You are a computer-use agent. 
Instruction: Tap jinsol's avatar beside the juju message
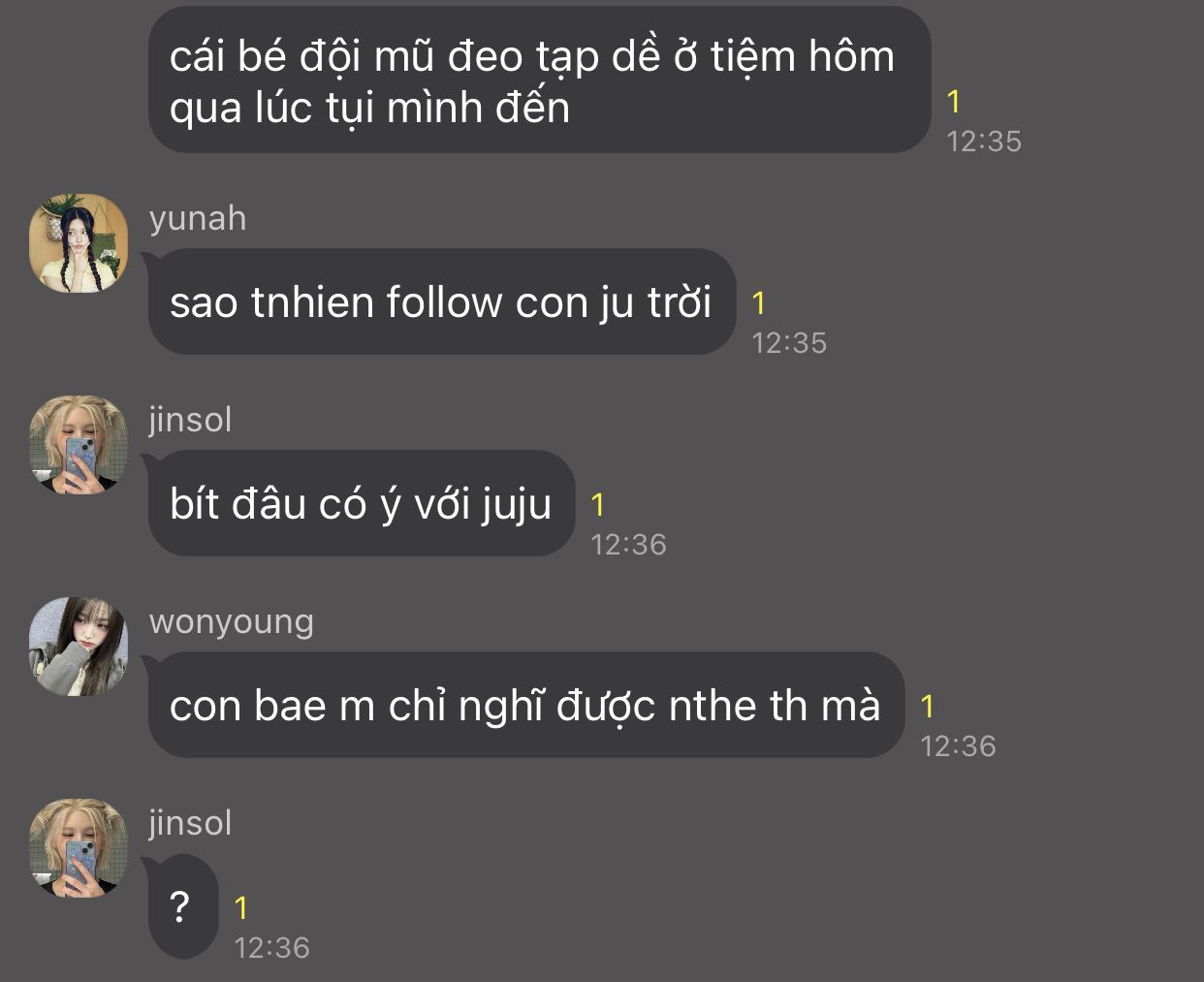[x=79, y=445]
